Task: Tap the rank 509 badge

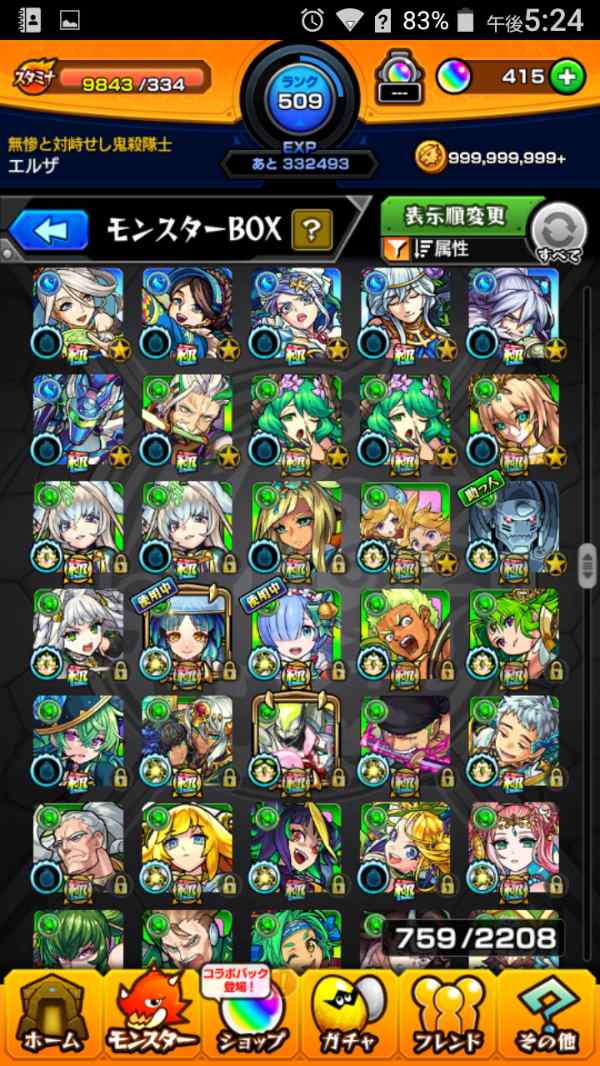Action: (x=299, y=92)
